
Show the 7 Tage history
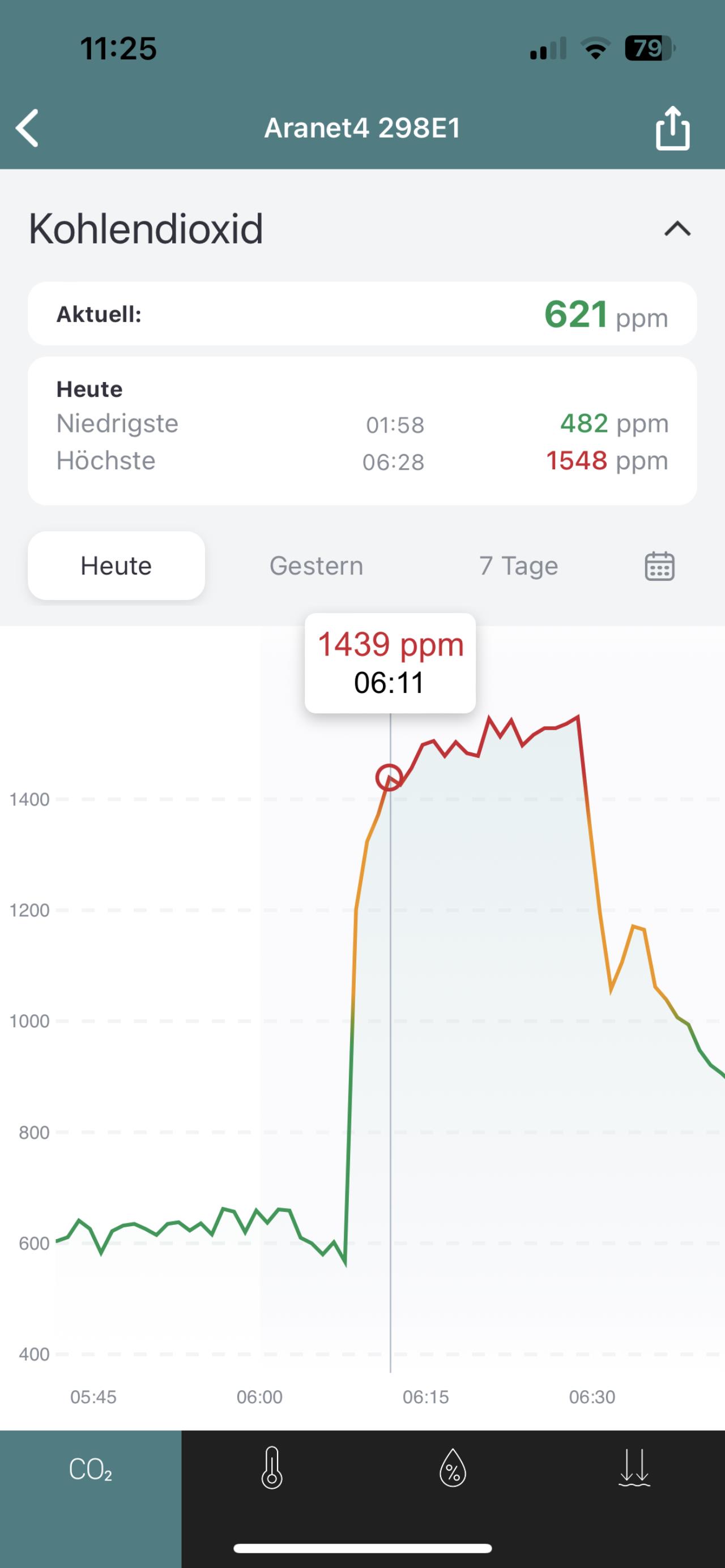tap(518, 565)
